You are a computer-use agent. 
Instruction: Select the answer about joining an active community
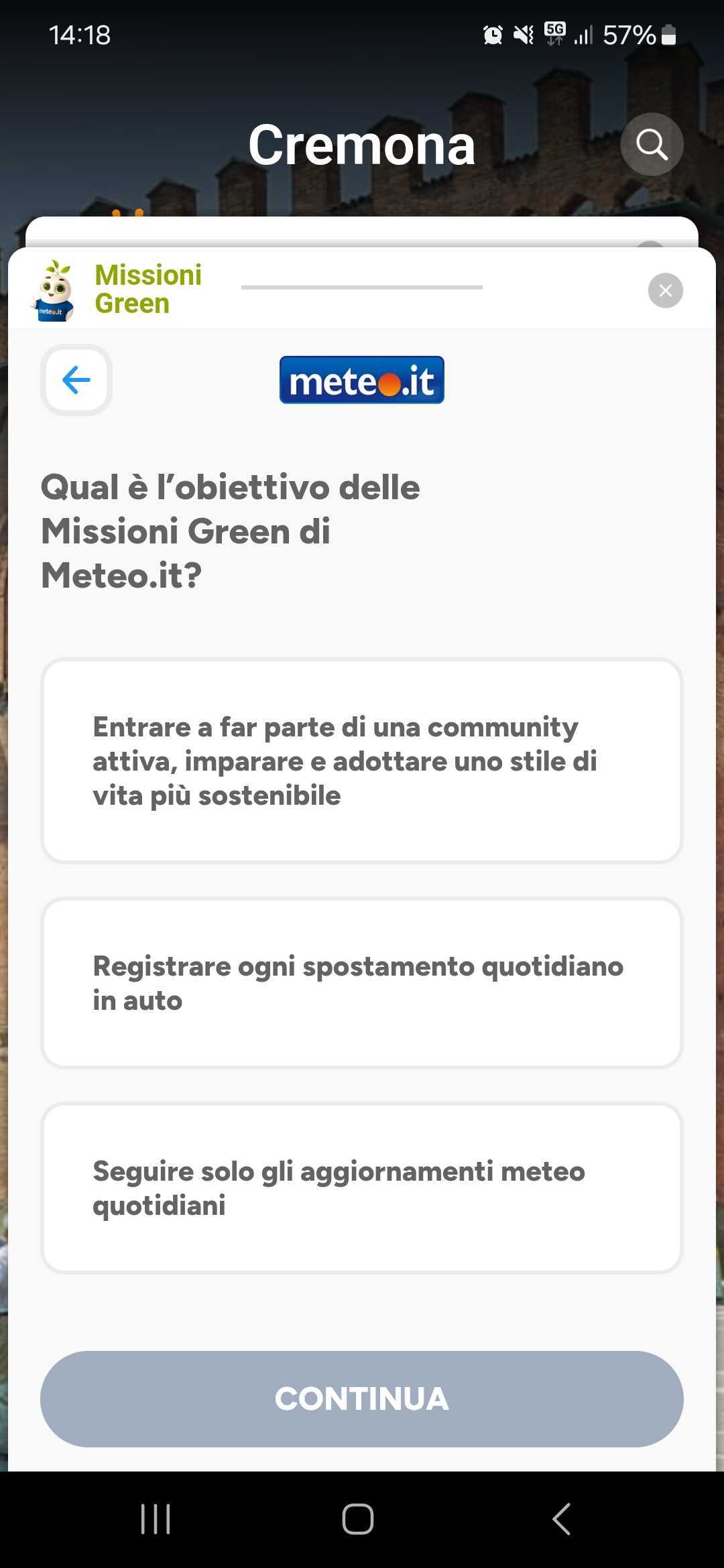pos(362,761)
